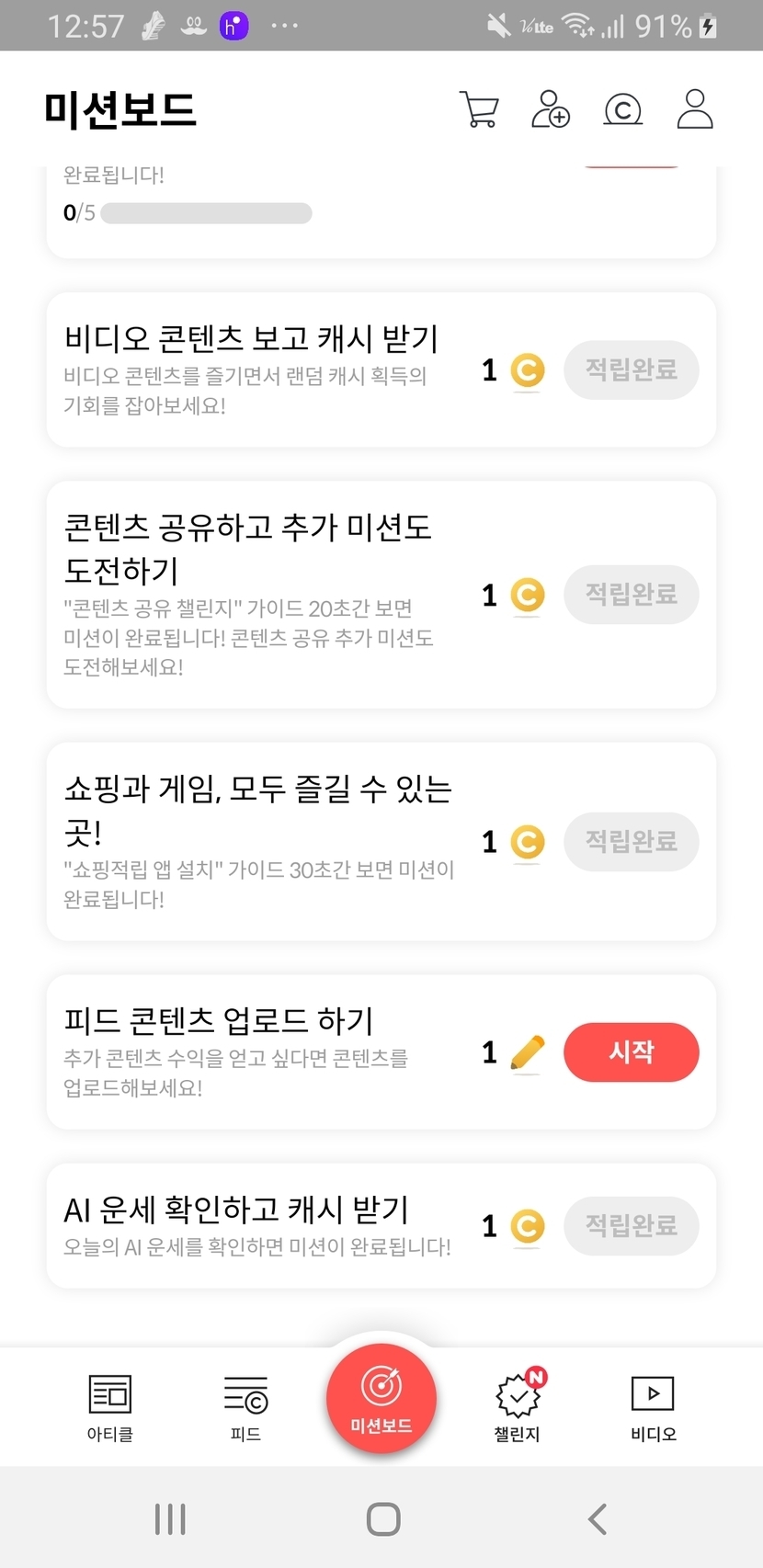Select the 미션보드 tab

tap(381, 1398)
